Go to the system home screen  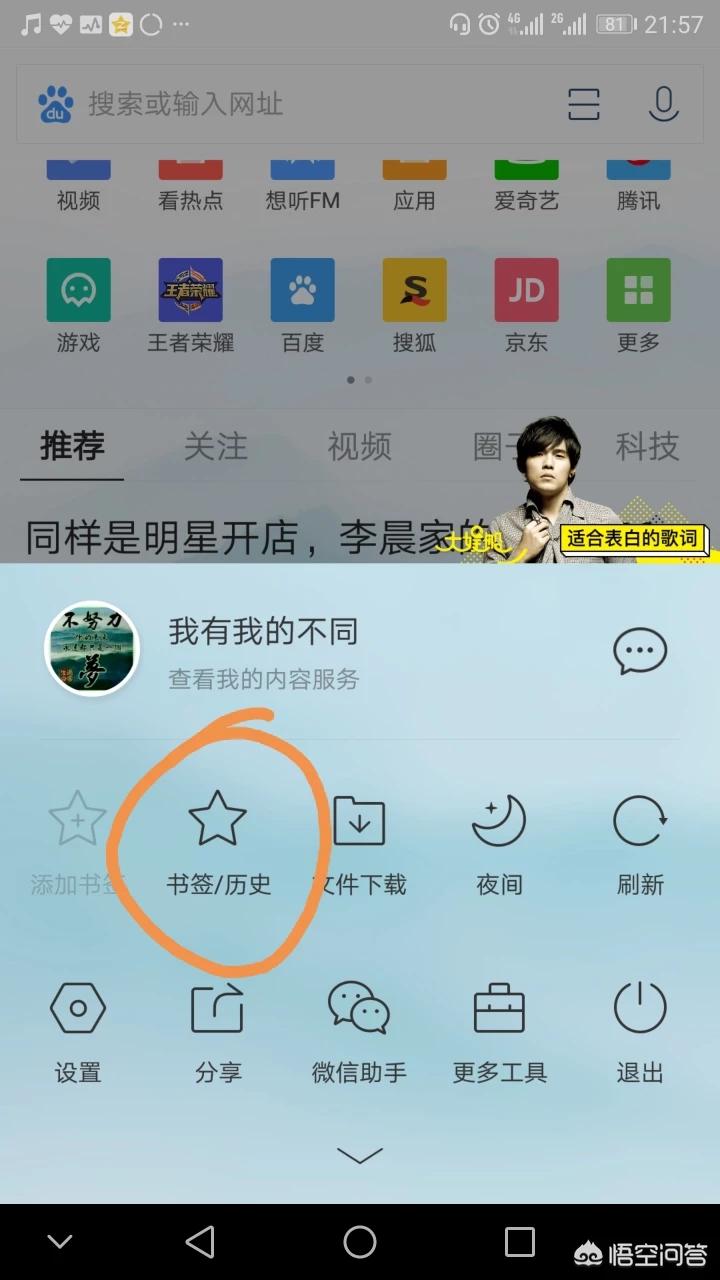360,1242
